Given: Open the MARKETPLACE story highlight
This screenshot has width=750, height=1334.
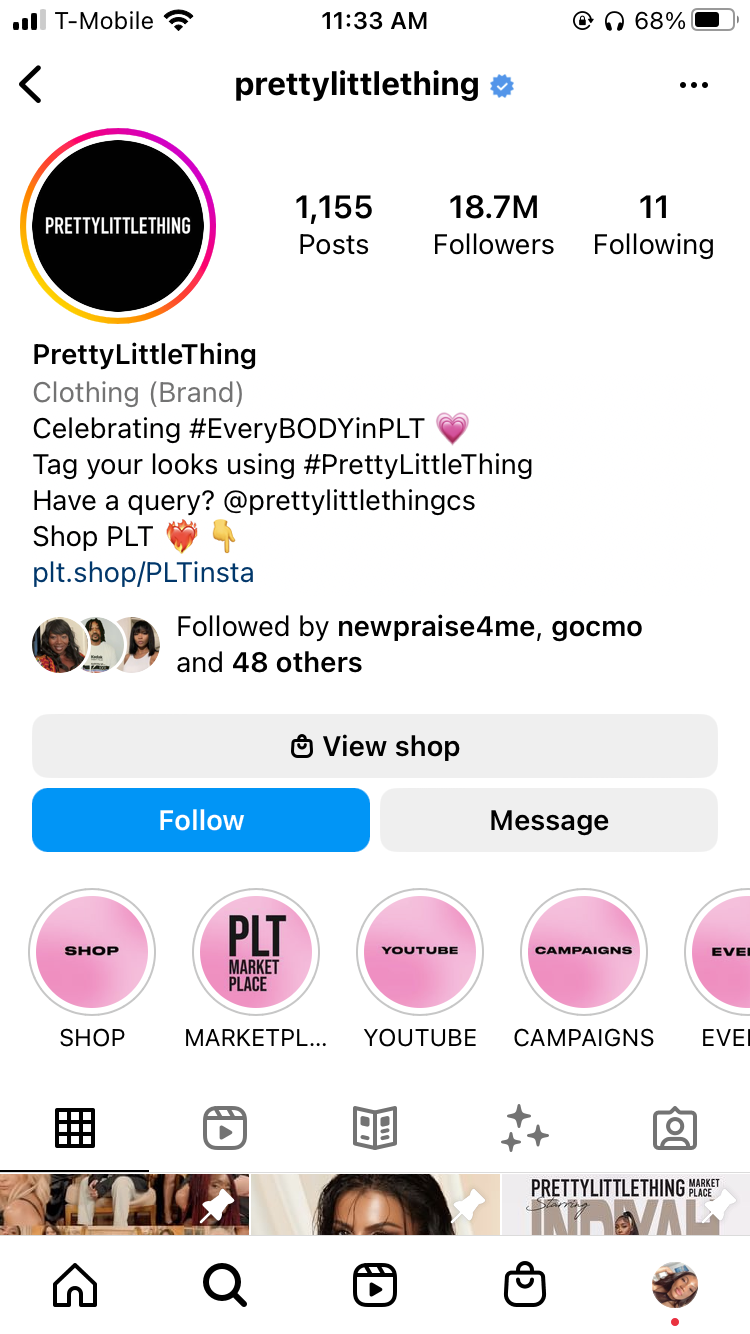Looking at the screenshot, I should coord(256,951).
